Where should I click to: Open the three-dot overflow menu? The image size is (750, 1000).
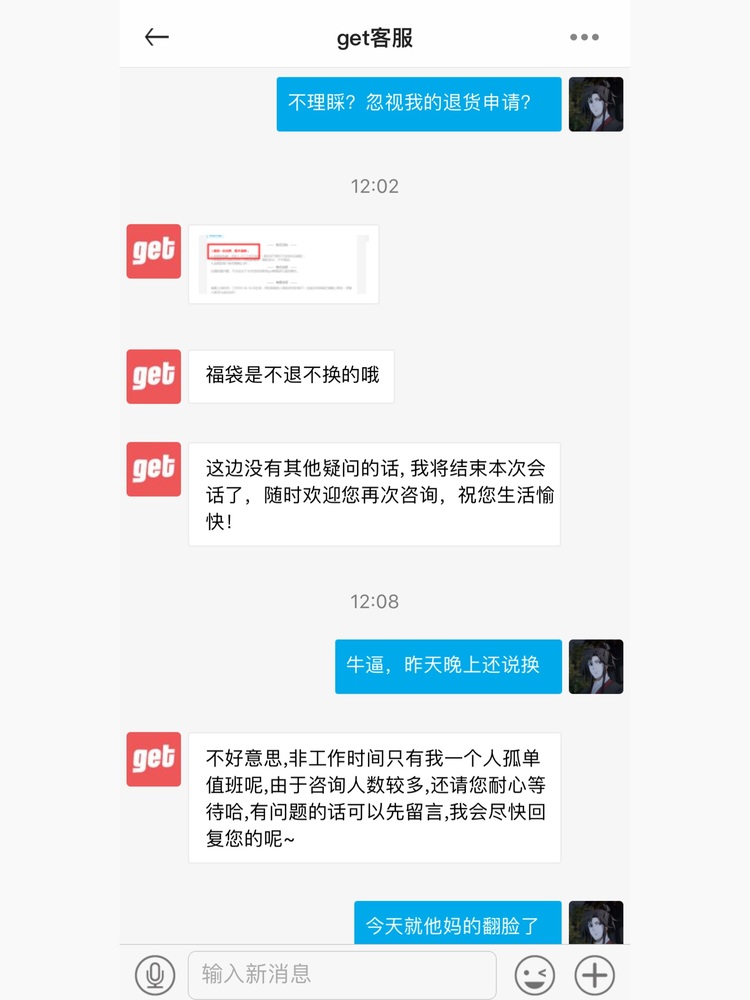pyautogui.click(x=584, y=38)
